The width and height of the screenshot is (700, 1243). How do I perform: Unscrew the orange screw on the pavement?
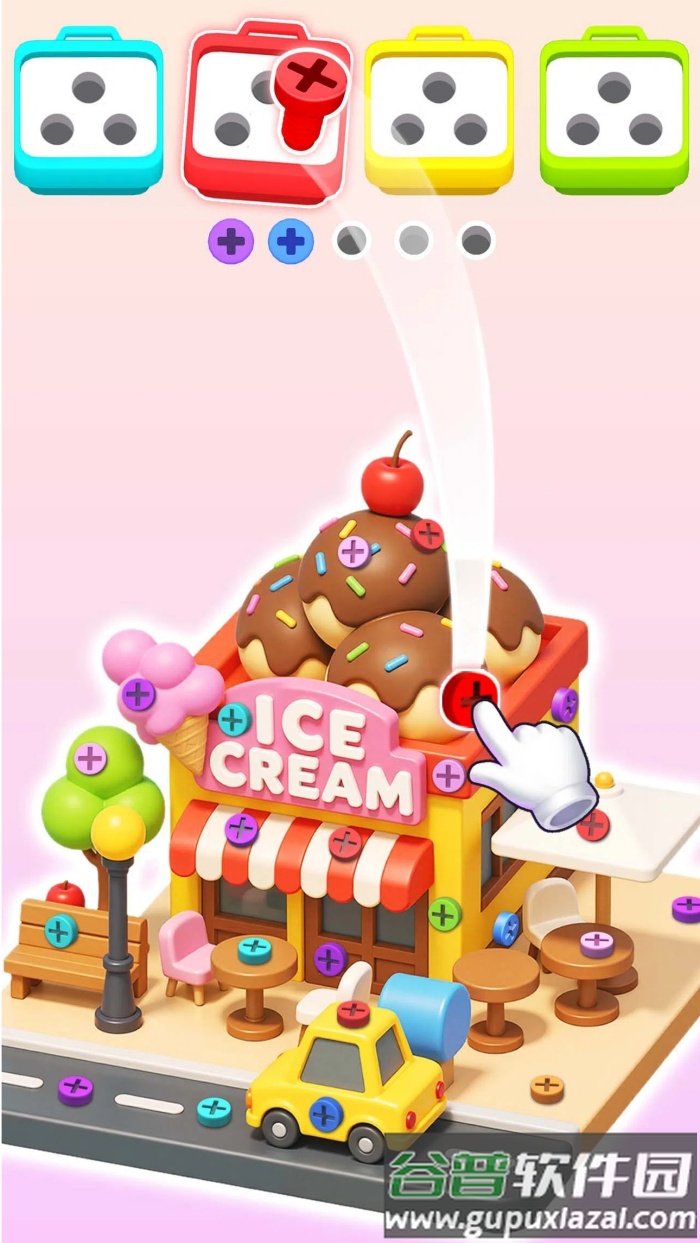(x=546, y=1087)
